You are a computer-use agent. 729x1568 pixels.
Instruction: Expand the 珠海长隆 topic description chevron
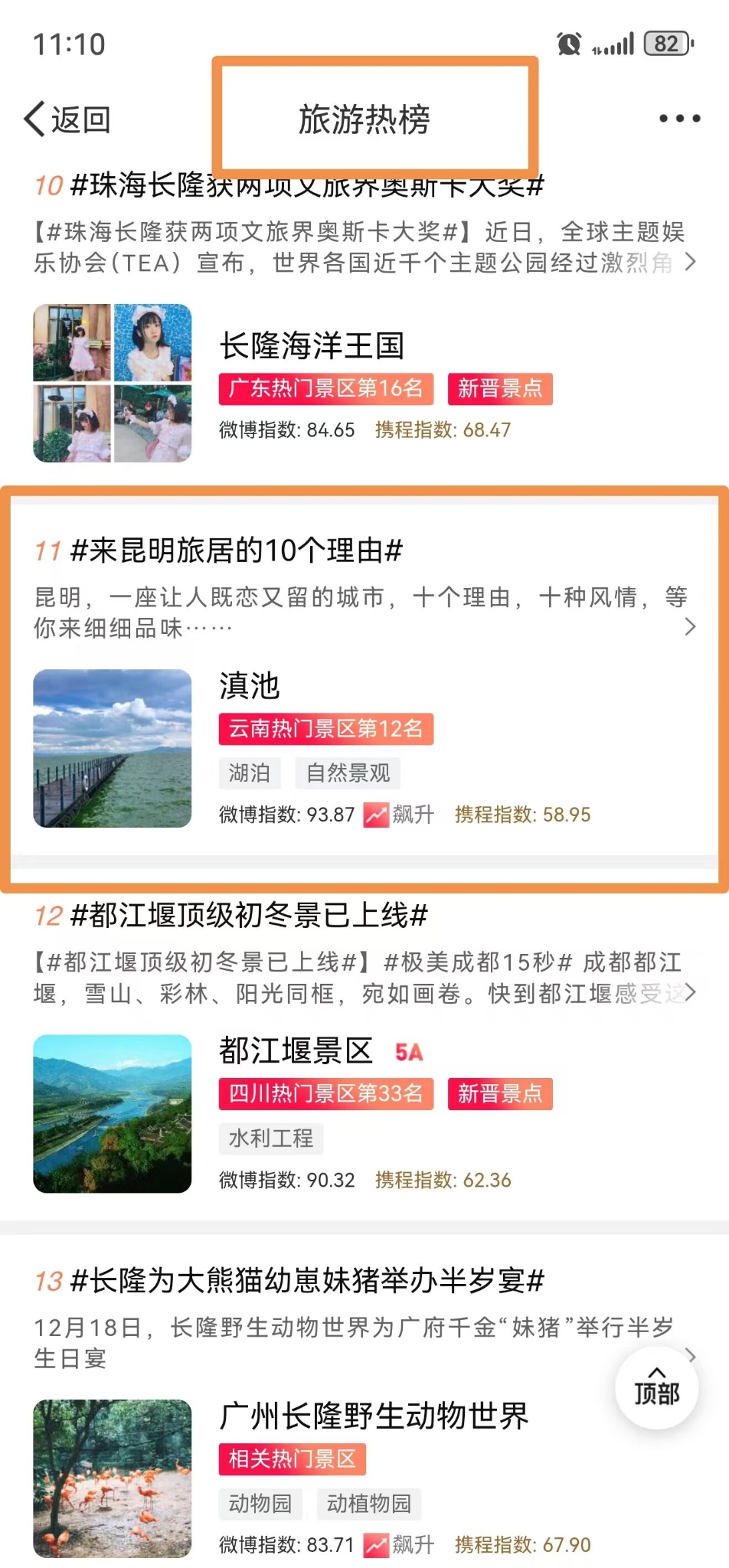[x=691, y=263]
